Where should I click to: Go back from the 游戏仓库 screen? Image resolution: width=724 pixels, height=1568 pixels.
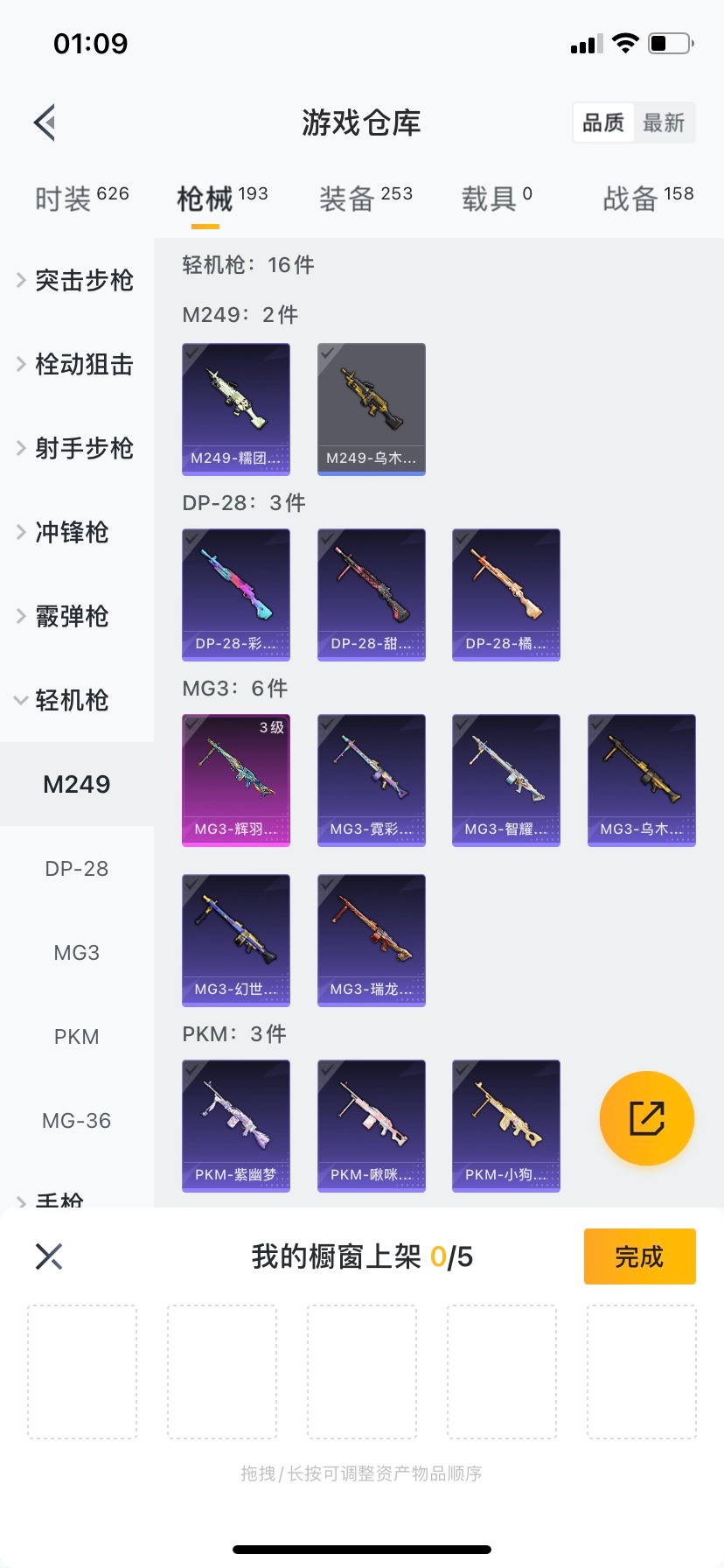(45, 122)
